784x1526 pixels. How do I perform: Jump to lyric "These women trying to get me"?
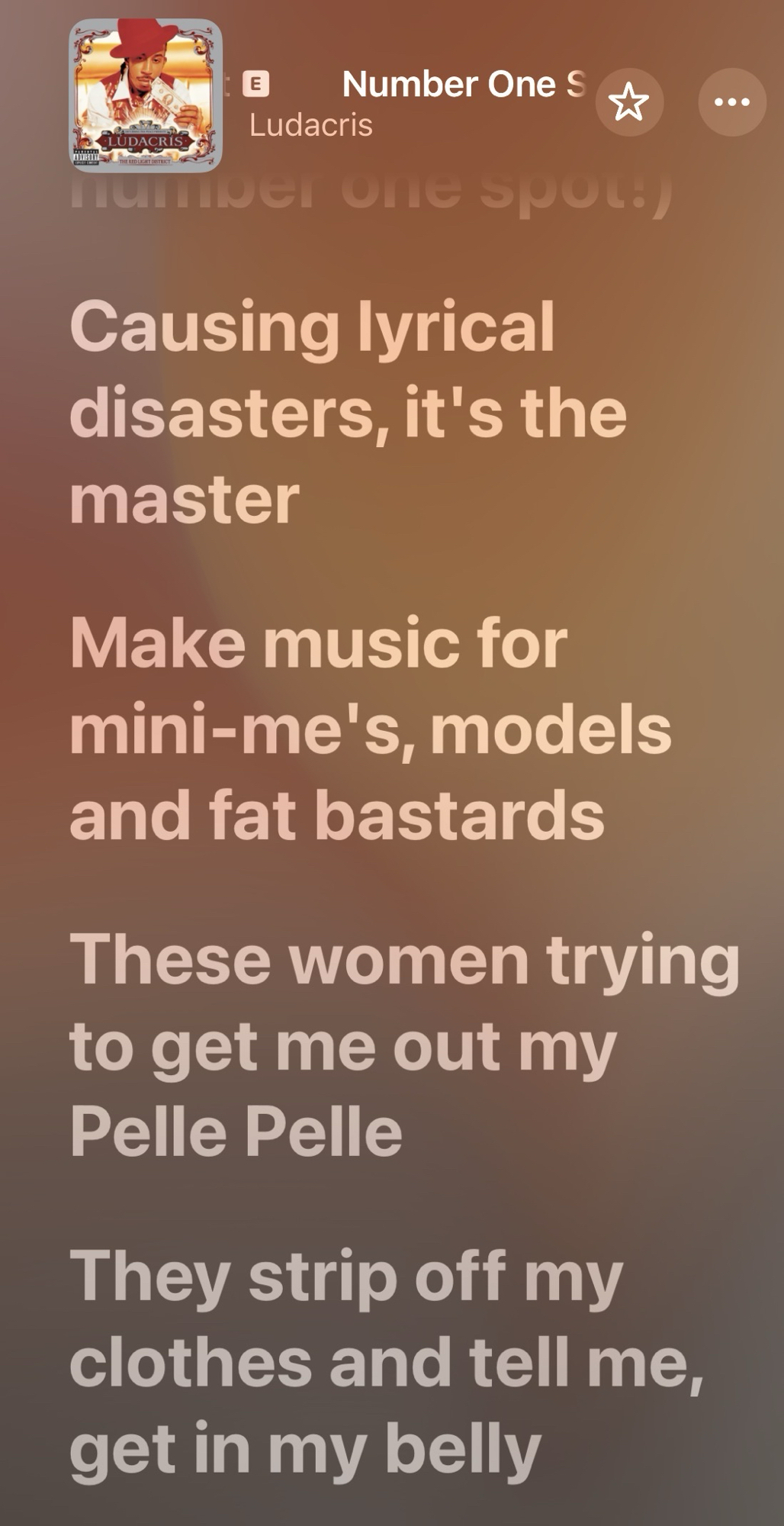coord(404,1045)
